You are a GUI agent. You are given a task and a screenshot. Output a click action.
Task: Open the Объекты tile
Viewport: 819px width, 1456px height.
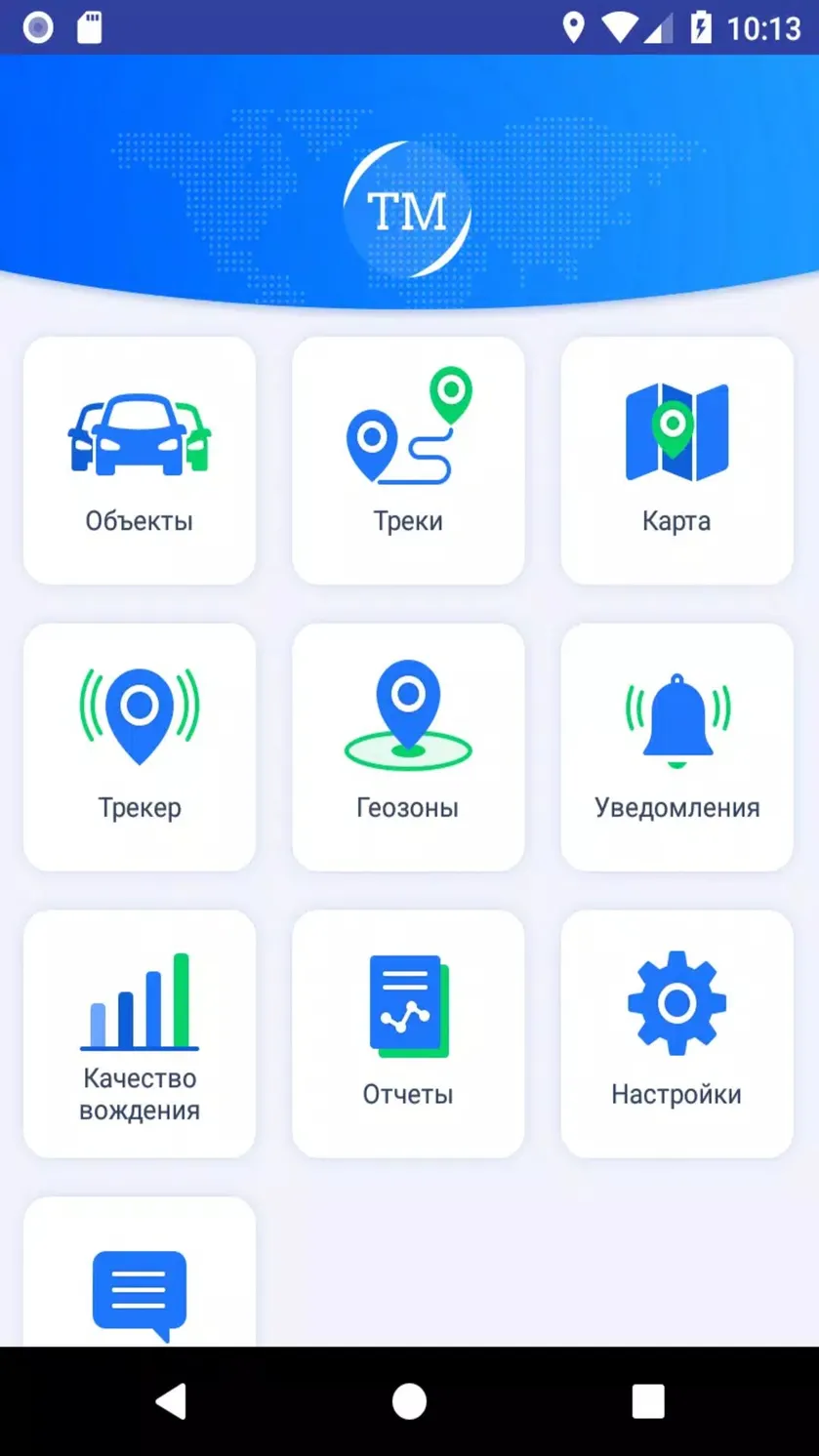tap(140, 461)
